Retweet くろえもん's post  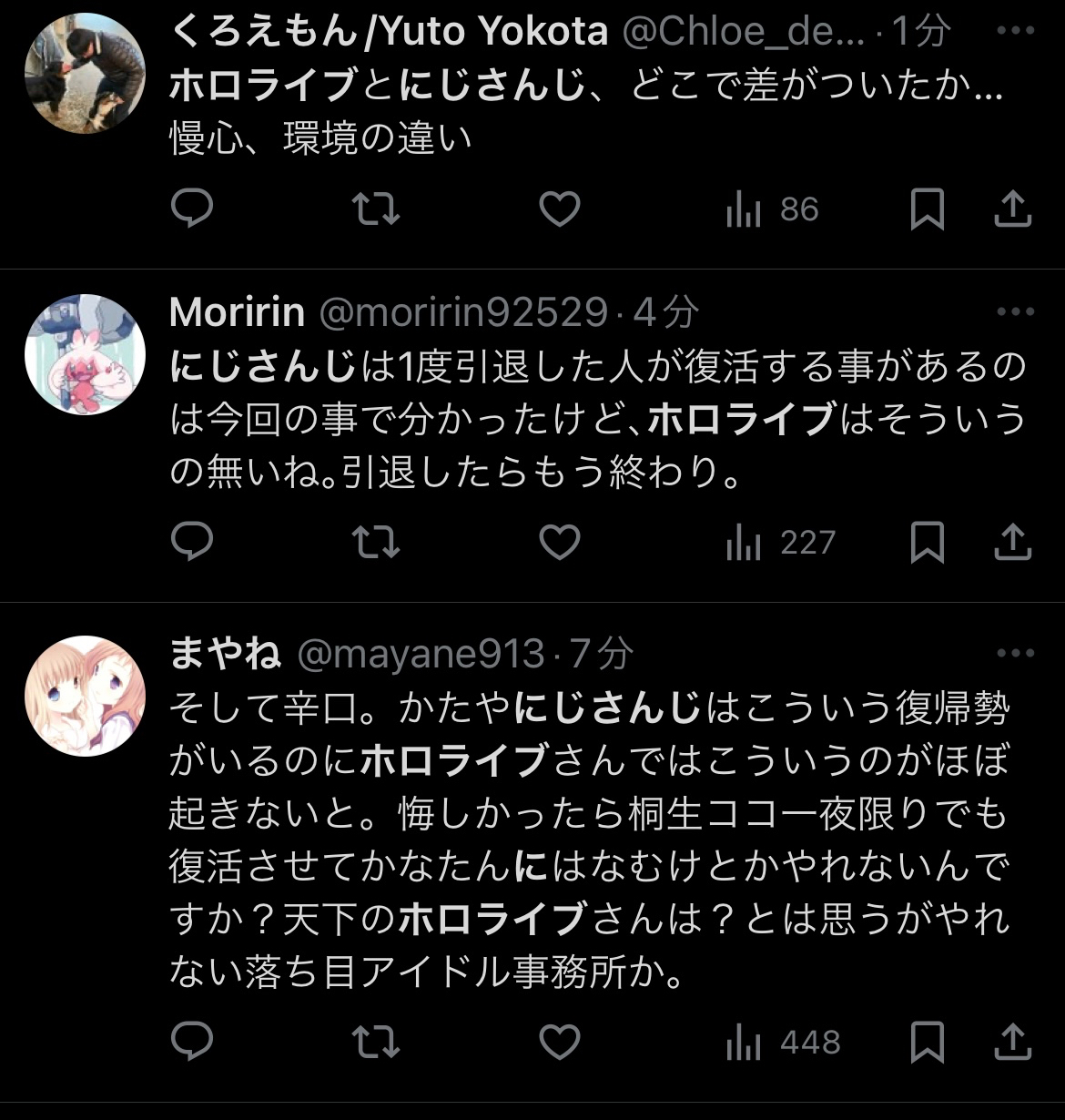point(376,209)
